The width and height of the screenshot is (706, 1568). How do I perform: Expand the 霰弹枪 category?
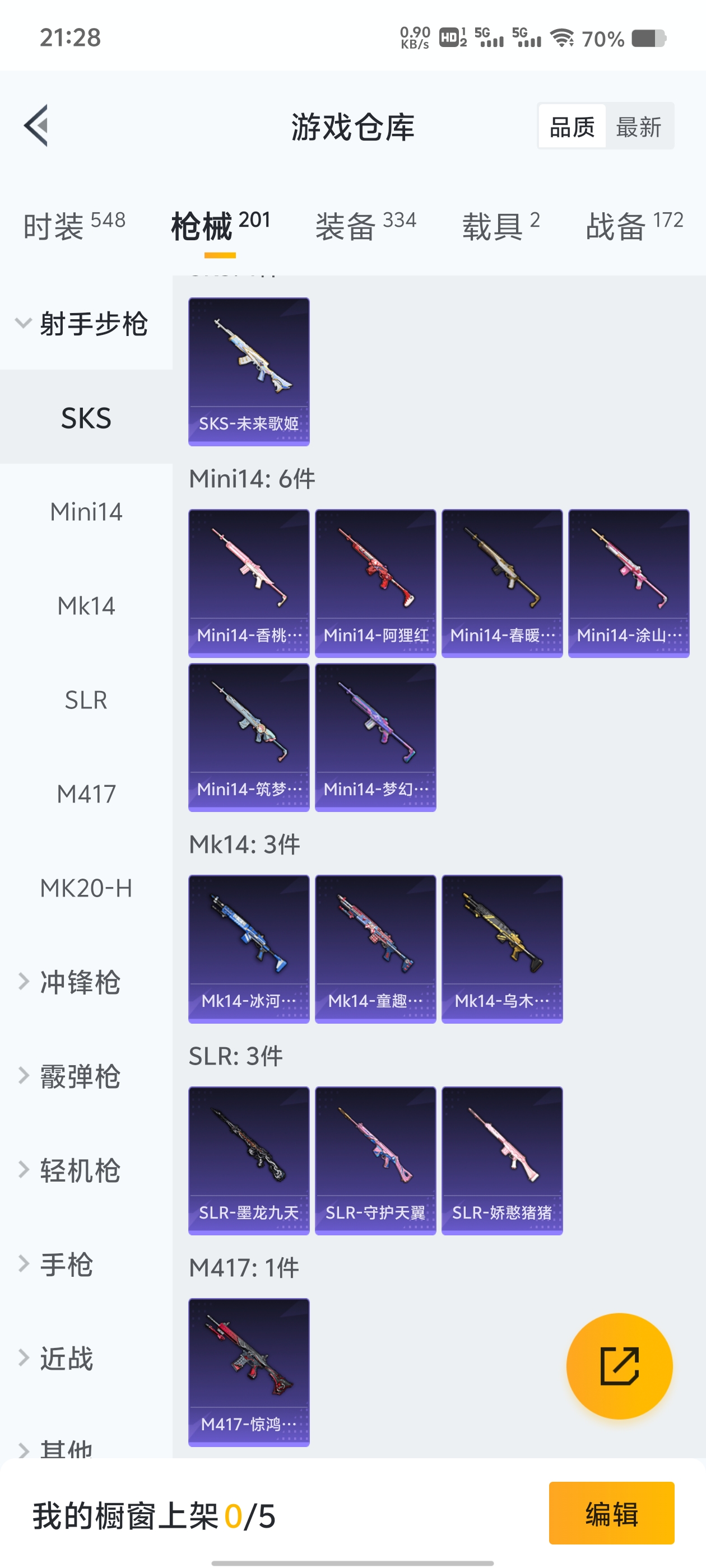click(x=79, y=1076)
